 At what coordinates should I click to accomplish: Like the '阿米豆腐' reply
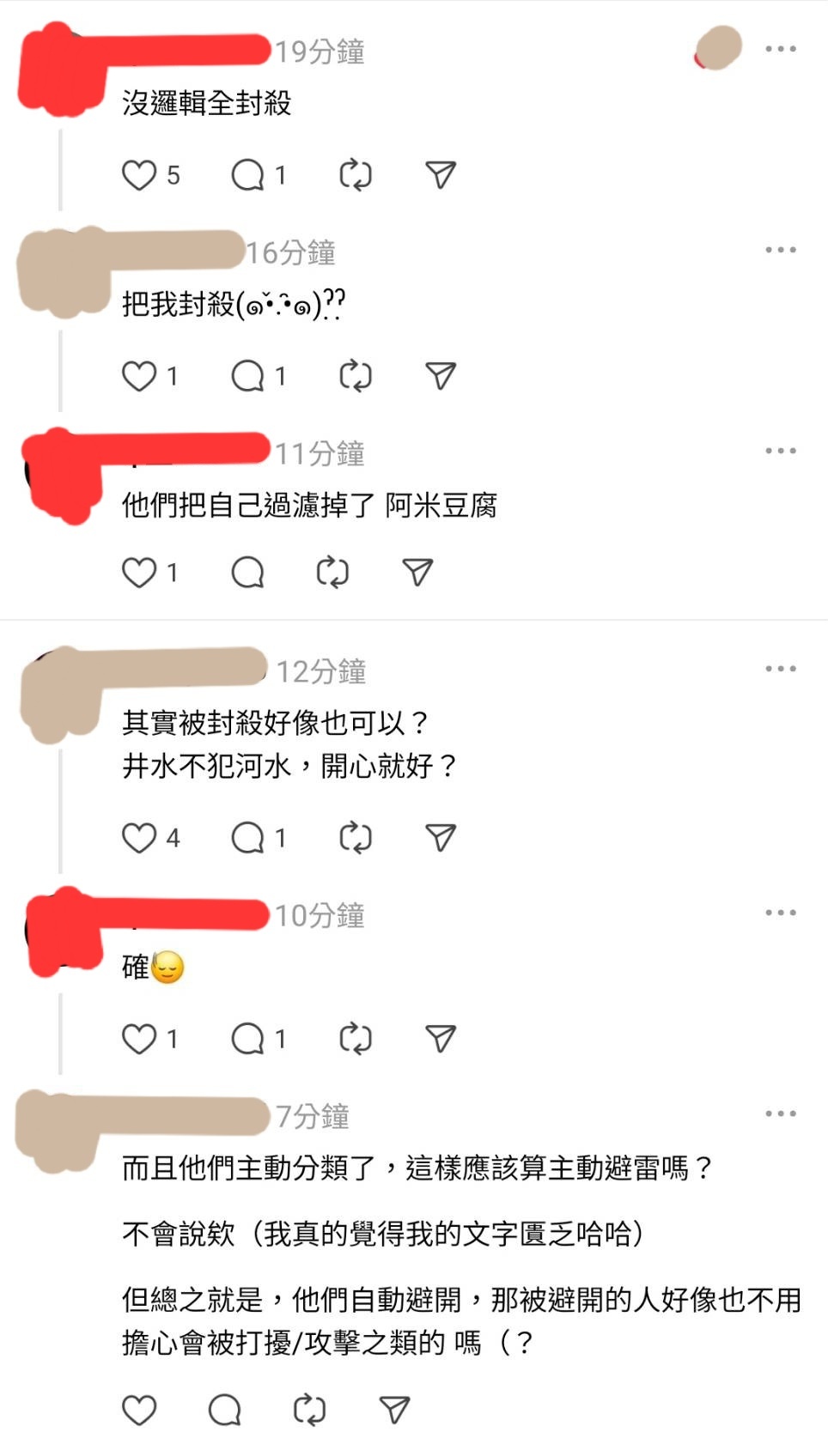pos(139,572)
